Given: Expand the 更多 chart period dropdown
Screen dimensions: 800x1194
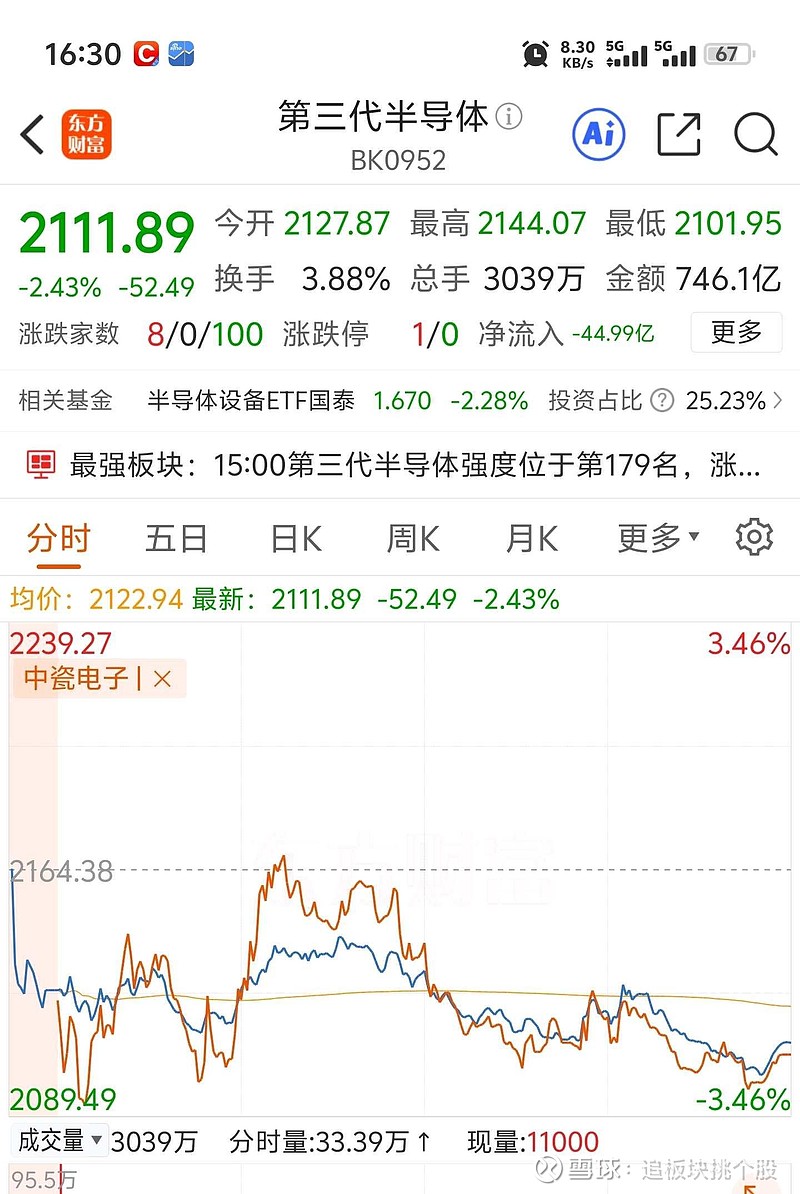Looking at the screenshot, I should 658,538.
